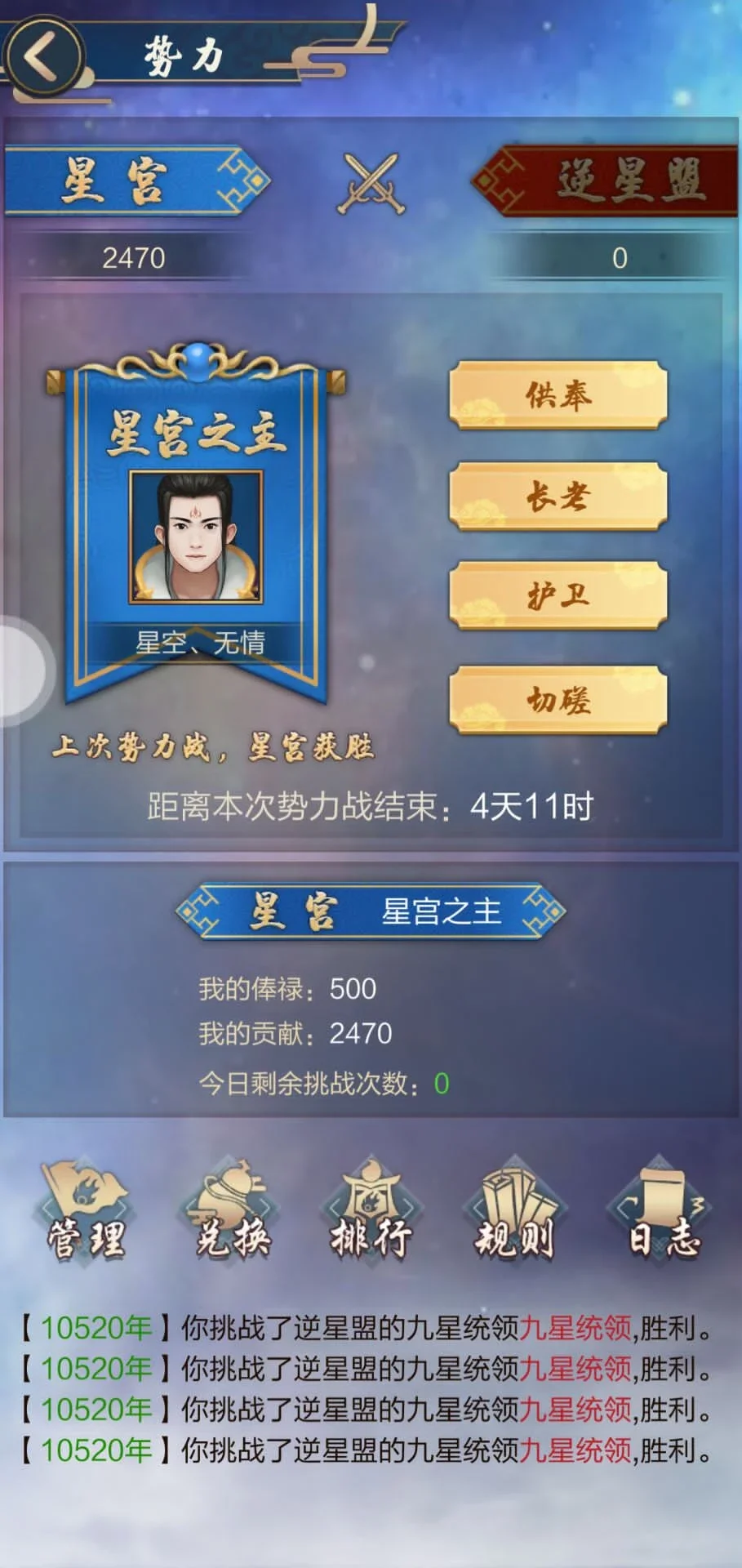Screen dimensions: 742x1568
Task: Open the 护卫 button
Action: (x=558, y=596)
